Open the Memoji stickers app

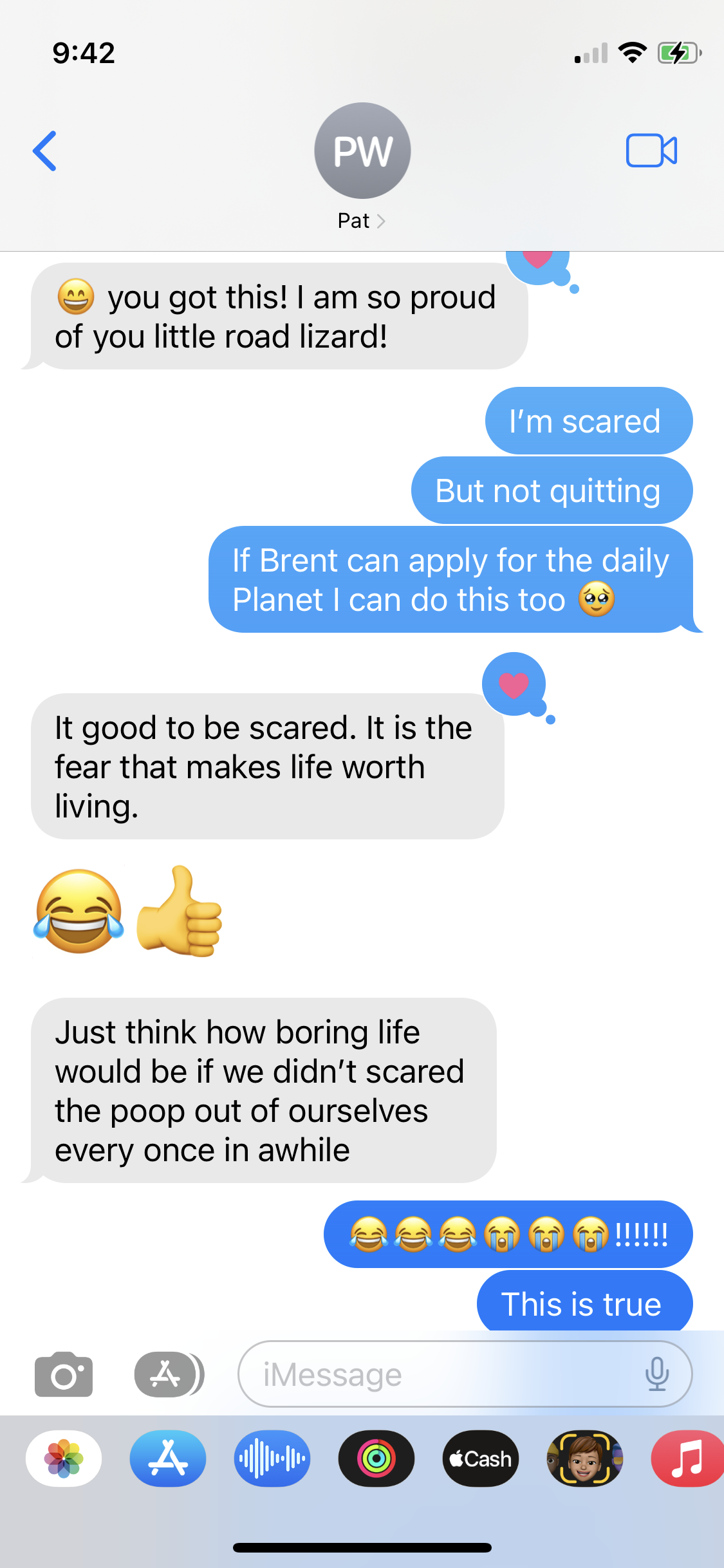[x=584, y=1459]
